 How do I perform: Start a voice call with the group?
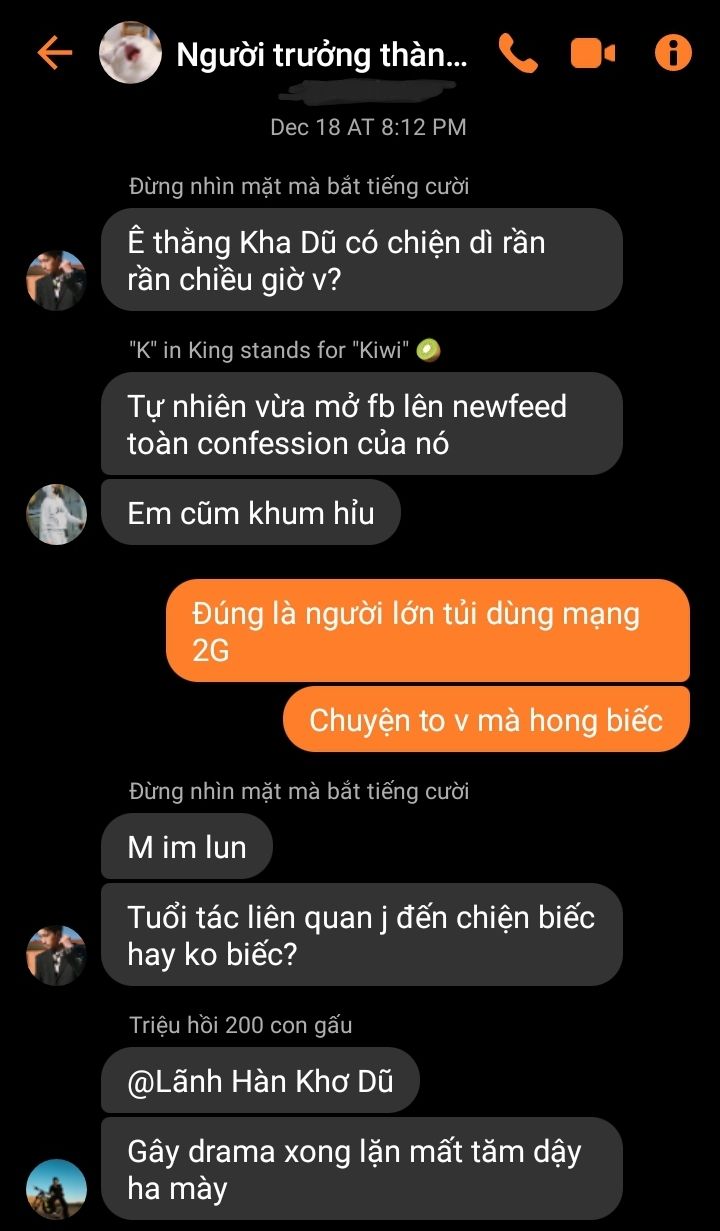pyautogui.click(x=517, y=53)
